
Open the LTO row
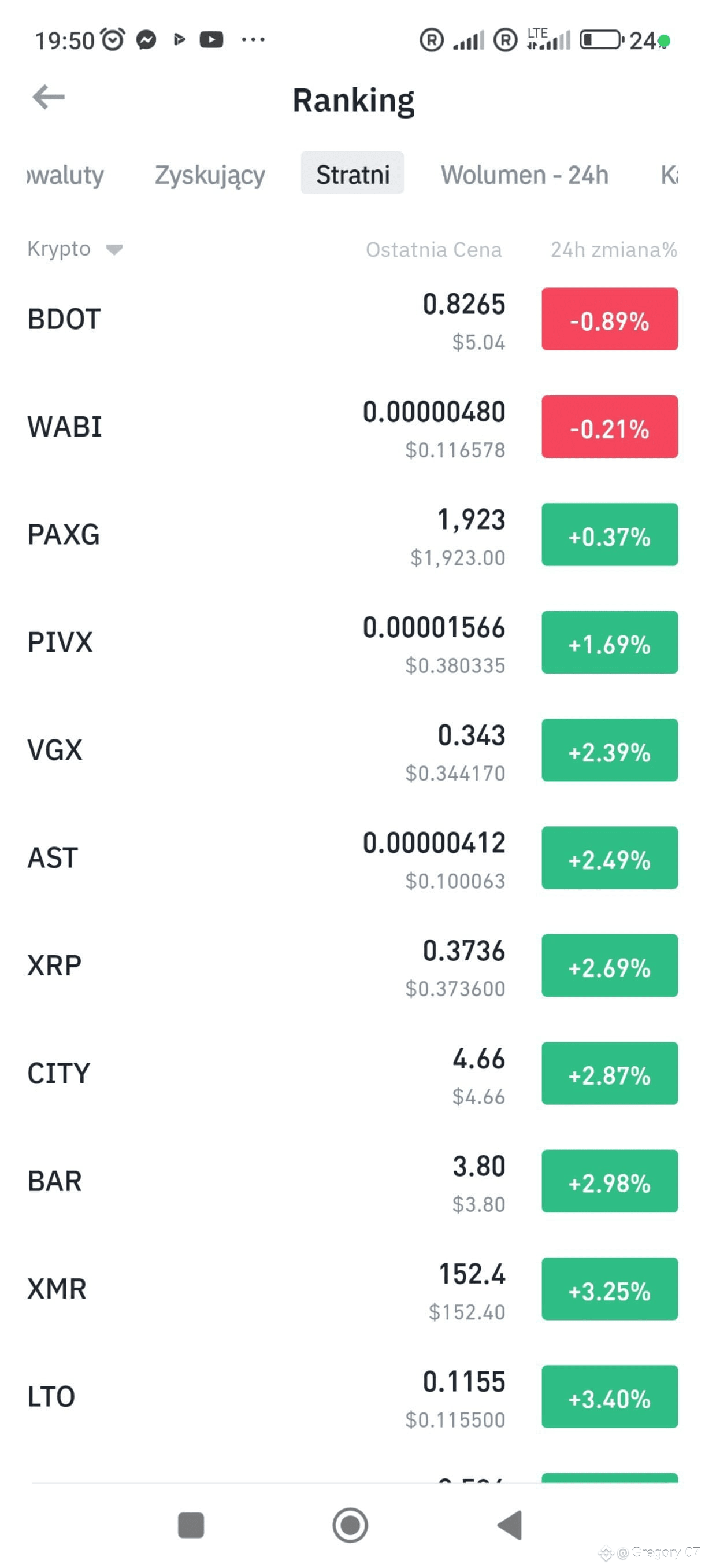352,1396
